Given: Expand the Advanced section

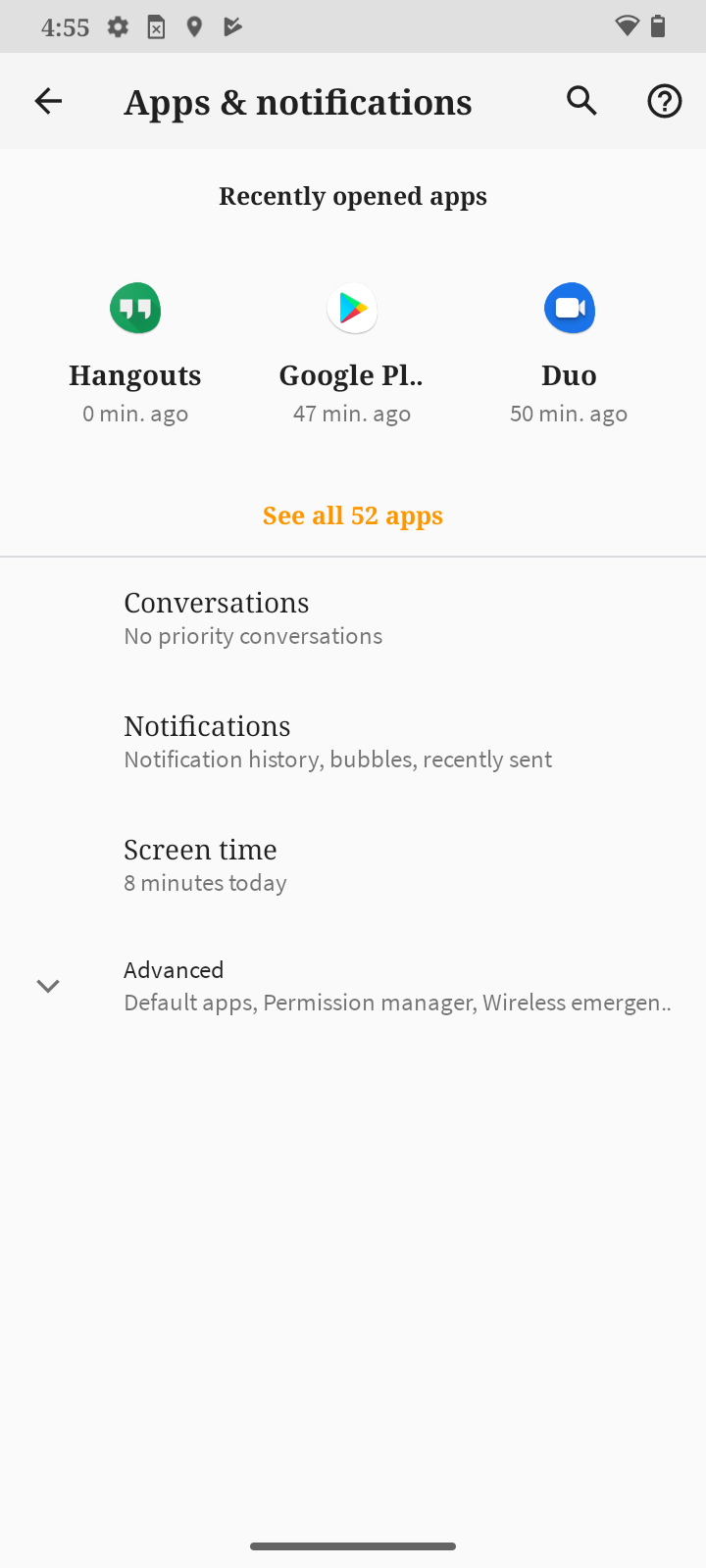Looking at the screenshot, I should click(353, 986).
